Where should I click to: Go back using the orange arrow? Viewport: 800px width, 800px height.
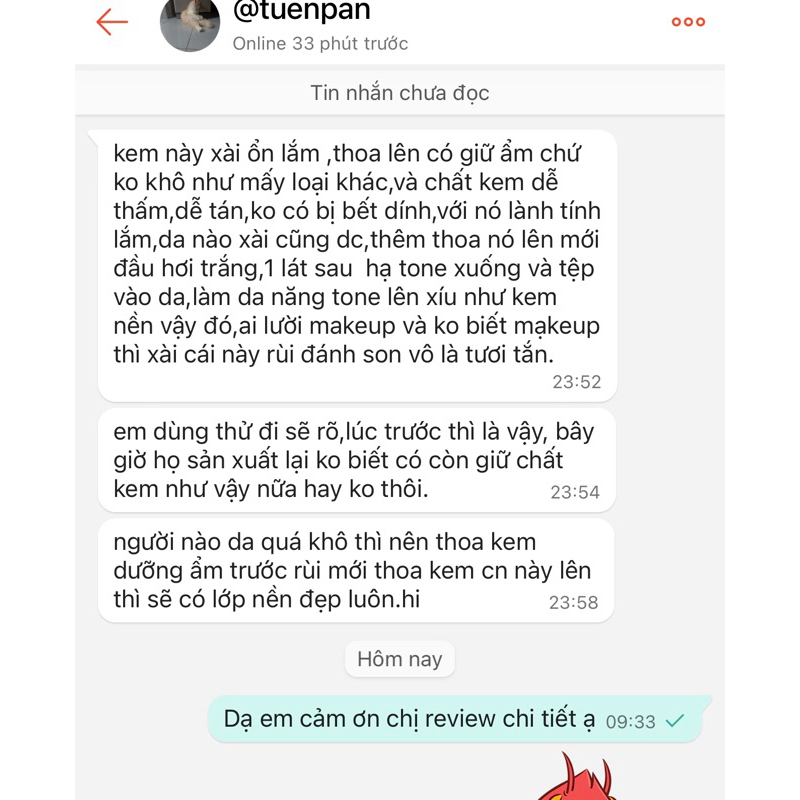tap(112, 22)
